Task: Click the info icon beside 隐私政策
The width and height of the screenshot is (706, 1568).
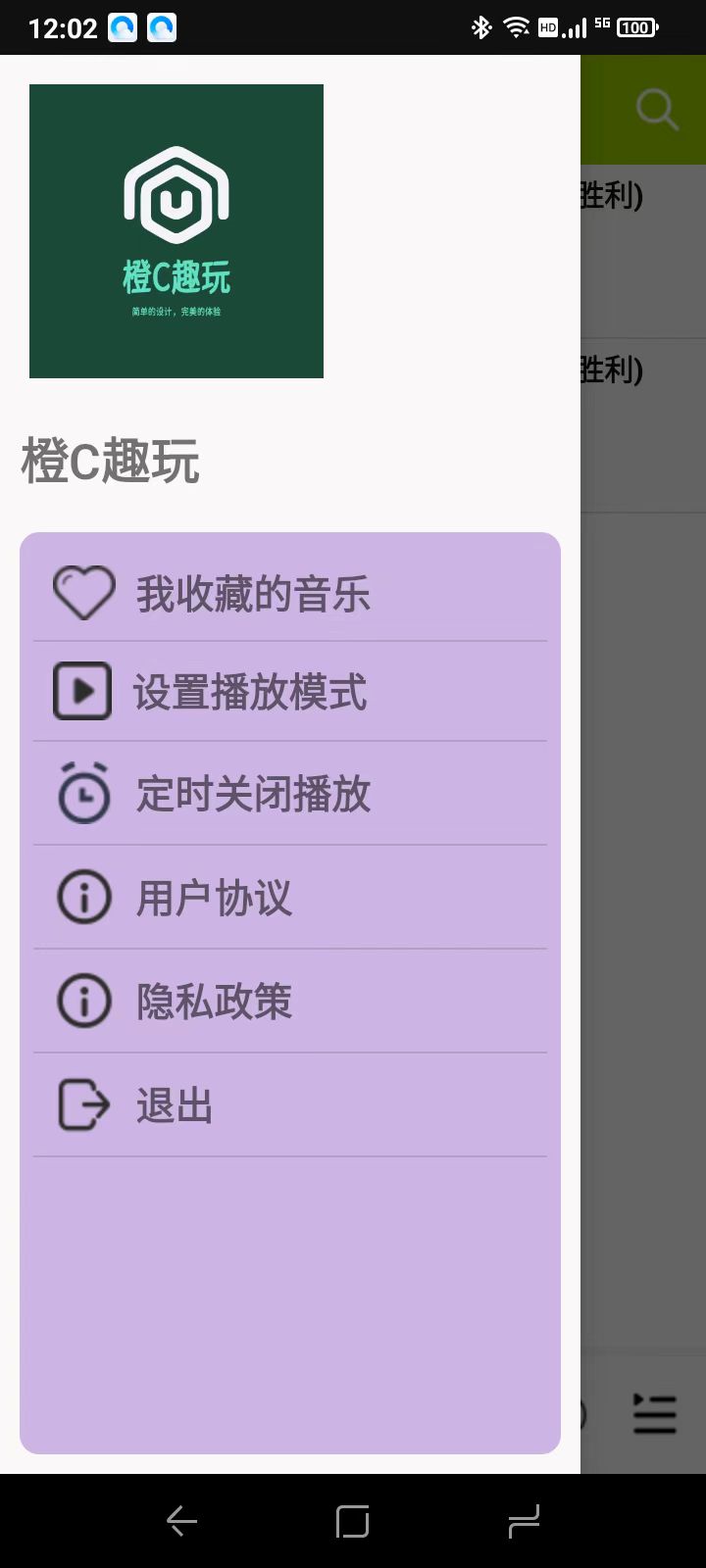Action: [82, 1001]
